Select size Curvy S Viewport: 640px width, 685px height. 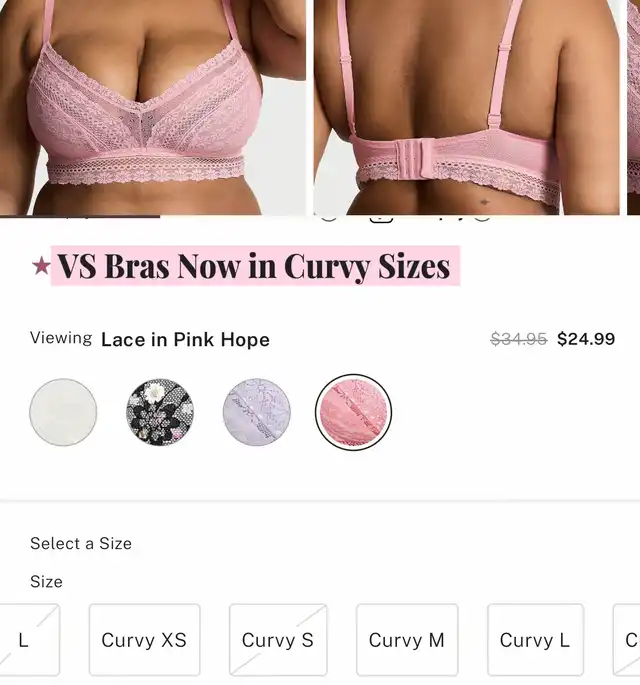[x=278, y=640]
